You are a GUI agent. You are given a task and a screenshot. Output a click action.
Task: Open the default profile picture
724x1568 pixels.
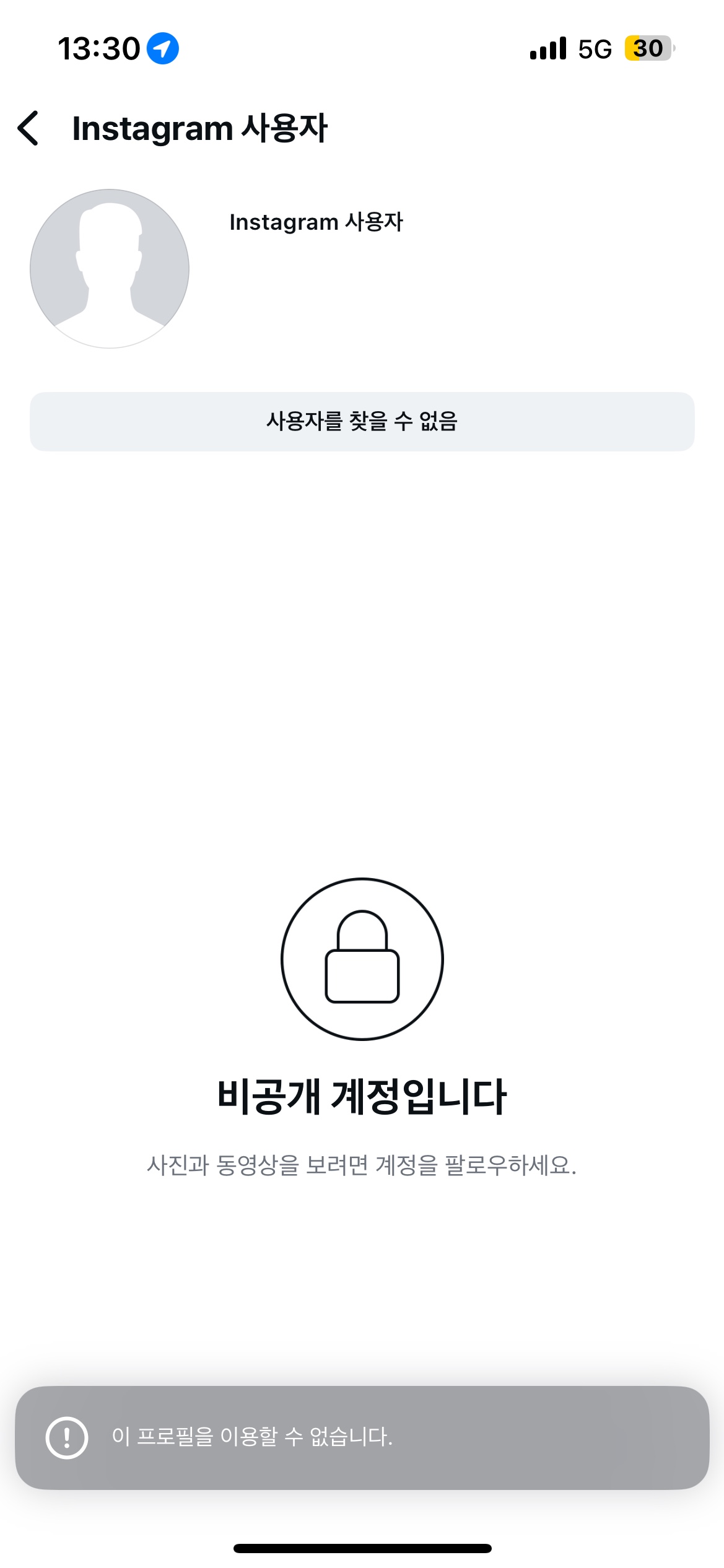[x=110, y=269]
